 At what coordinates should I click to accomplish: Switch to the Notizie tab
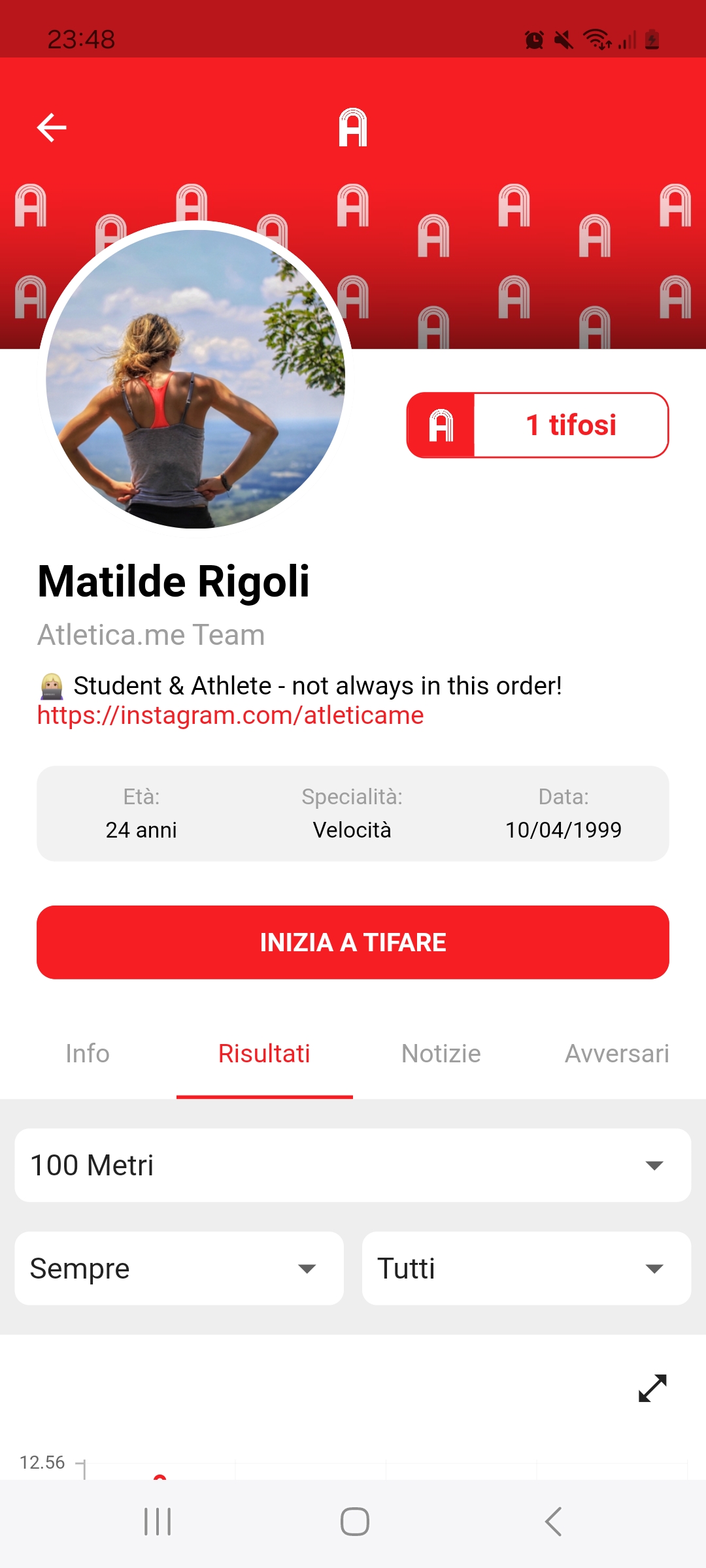pos(441,1053)
